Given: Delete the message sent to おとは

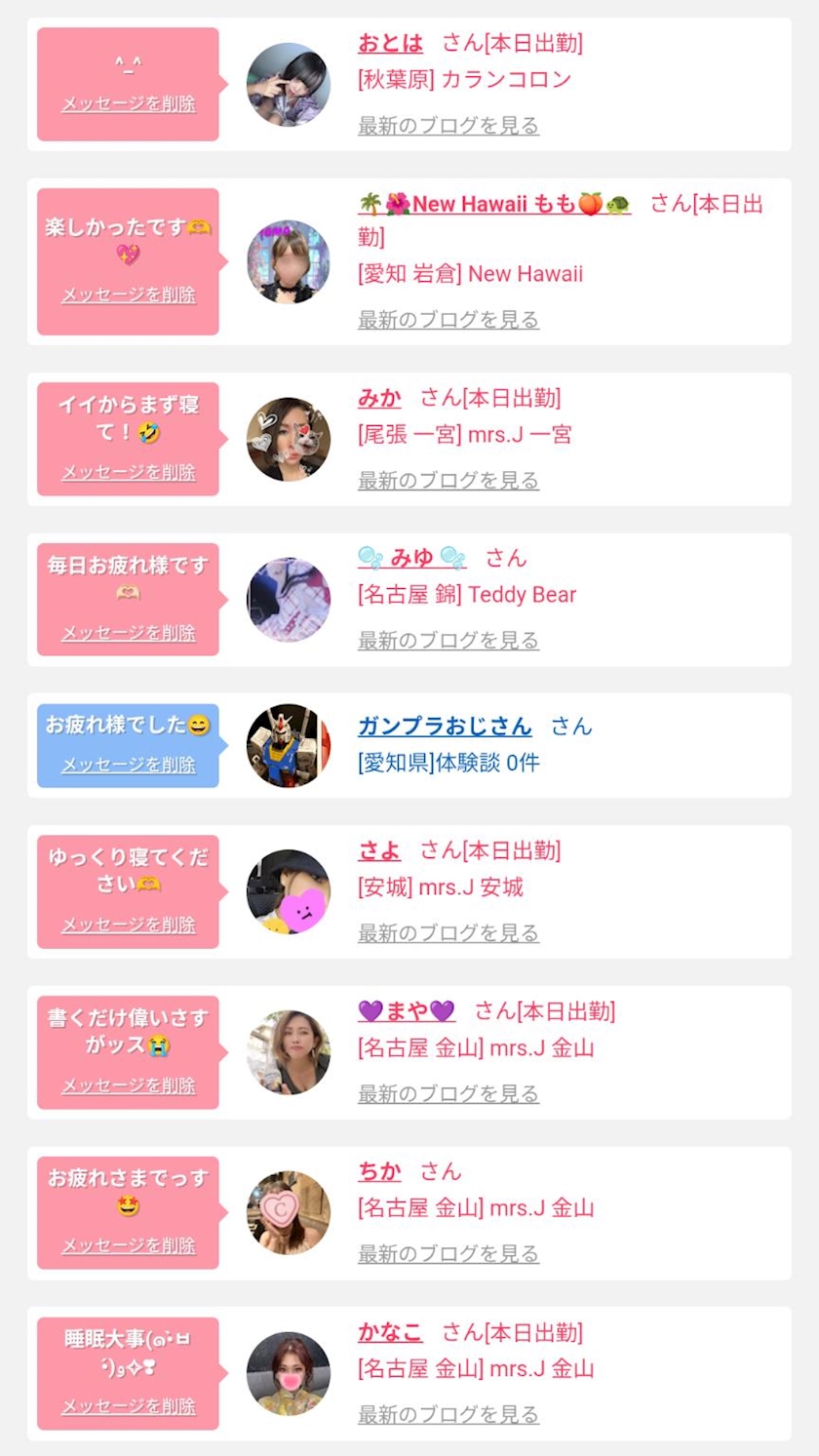Looking at the screenshot, I should click(x=128, y=104).
